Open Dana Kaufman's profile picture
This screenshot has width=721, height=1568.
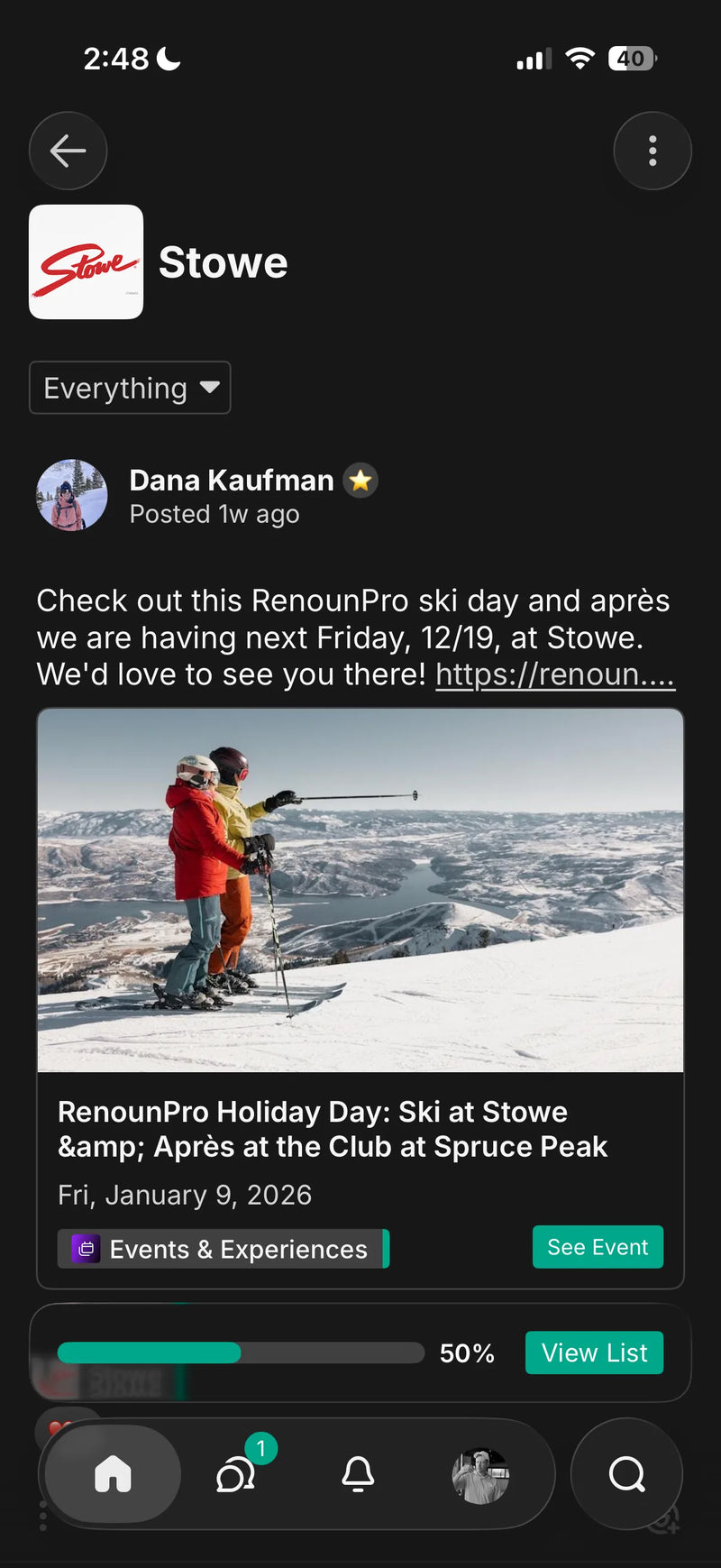pos(72,495)
